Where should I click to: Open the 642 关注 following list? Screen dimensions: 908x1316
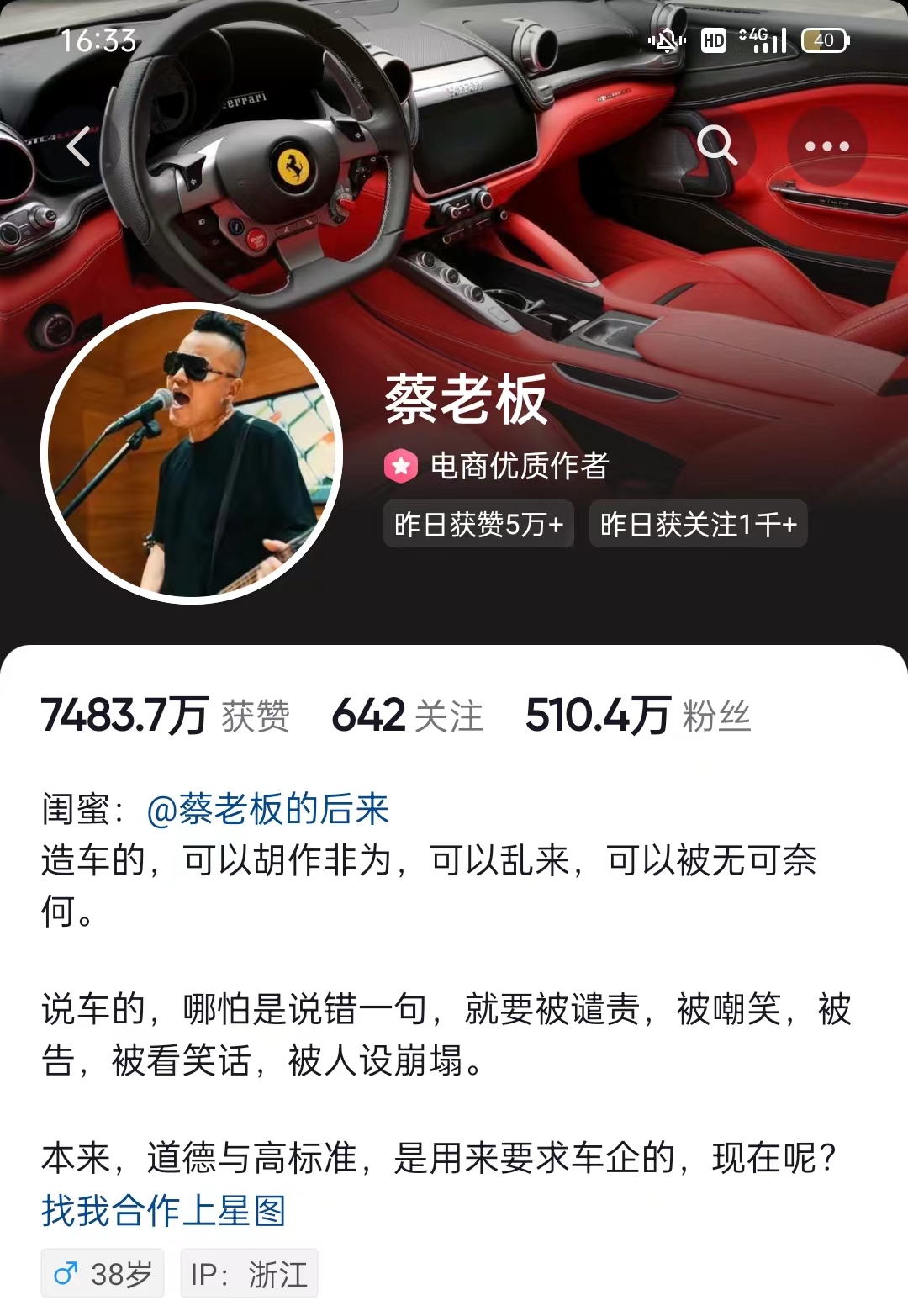click(x=407, y=716)
